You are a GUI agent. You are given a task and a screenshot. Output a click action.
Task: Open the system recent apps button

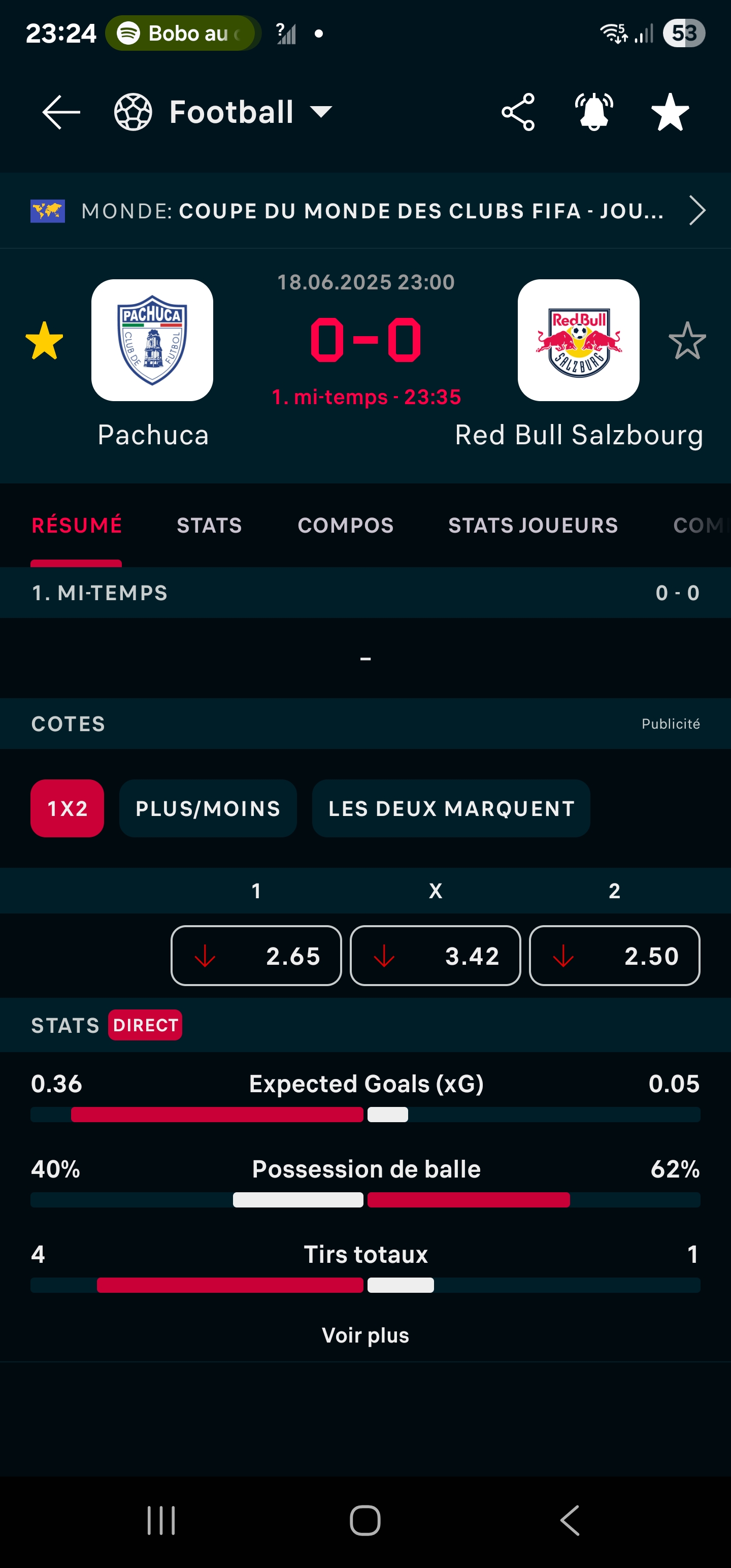161,1520
